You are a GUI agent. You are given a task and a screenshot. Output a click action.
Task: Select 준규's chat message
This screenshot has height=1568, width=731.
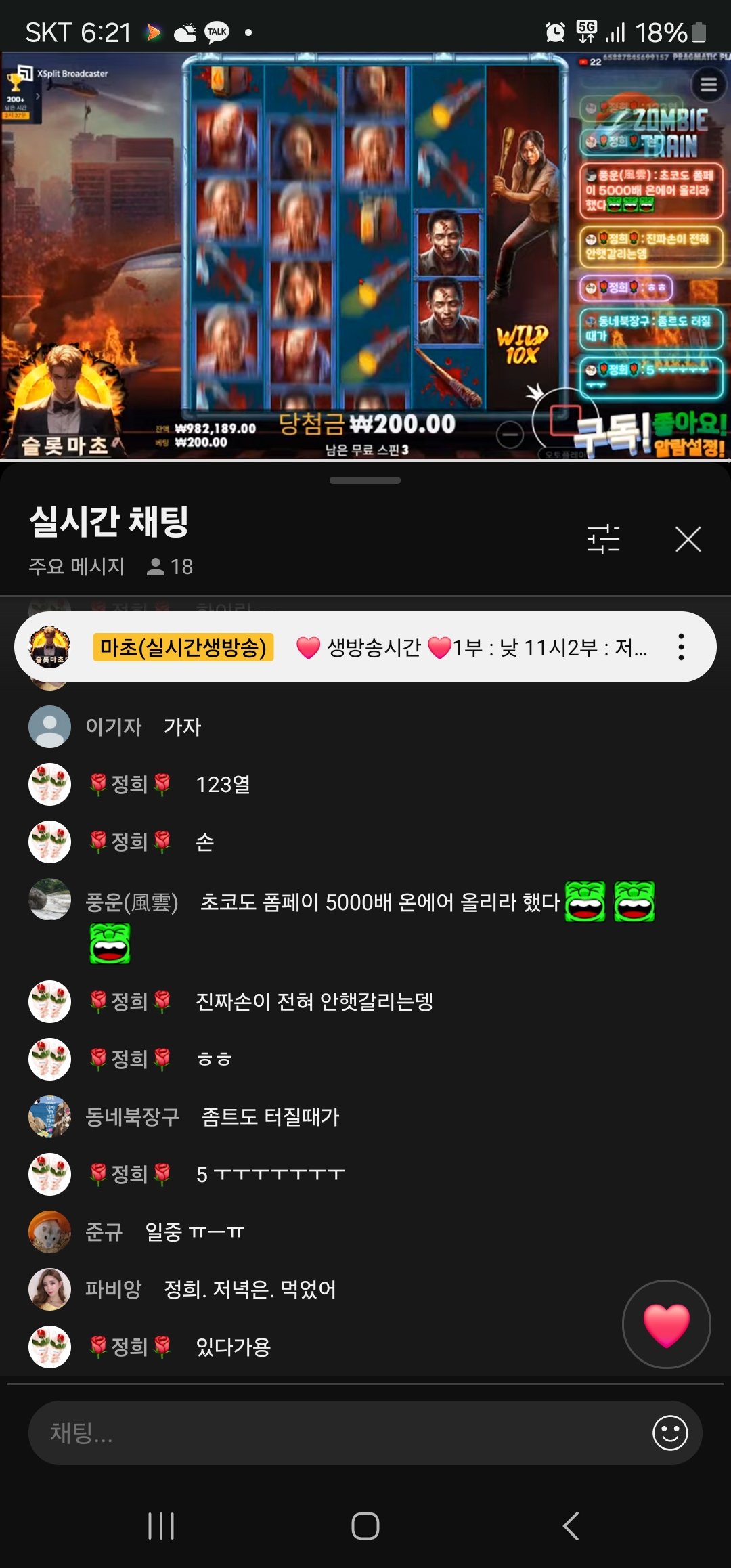pyautogui.click(x=194, y=1232)
